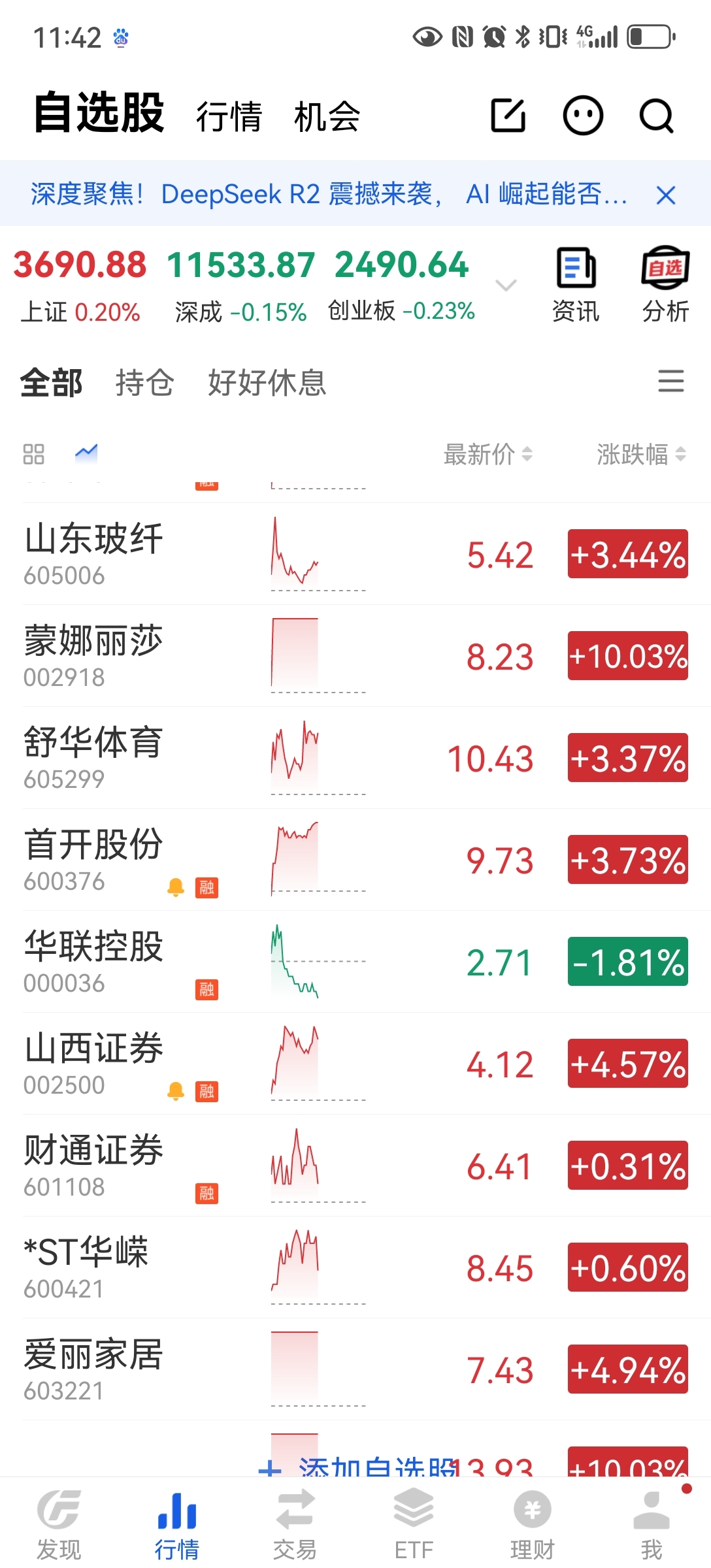Viewport: 711px width, 1568px height.
Task: Open 自选 分析 shortcut
Action: pyautogui.click(x=665, y=284)
